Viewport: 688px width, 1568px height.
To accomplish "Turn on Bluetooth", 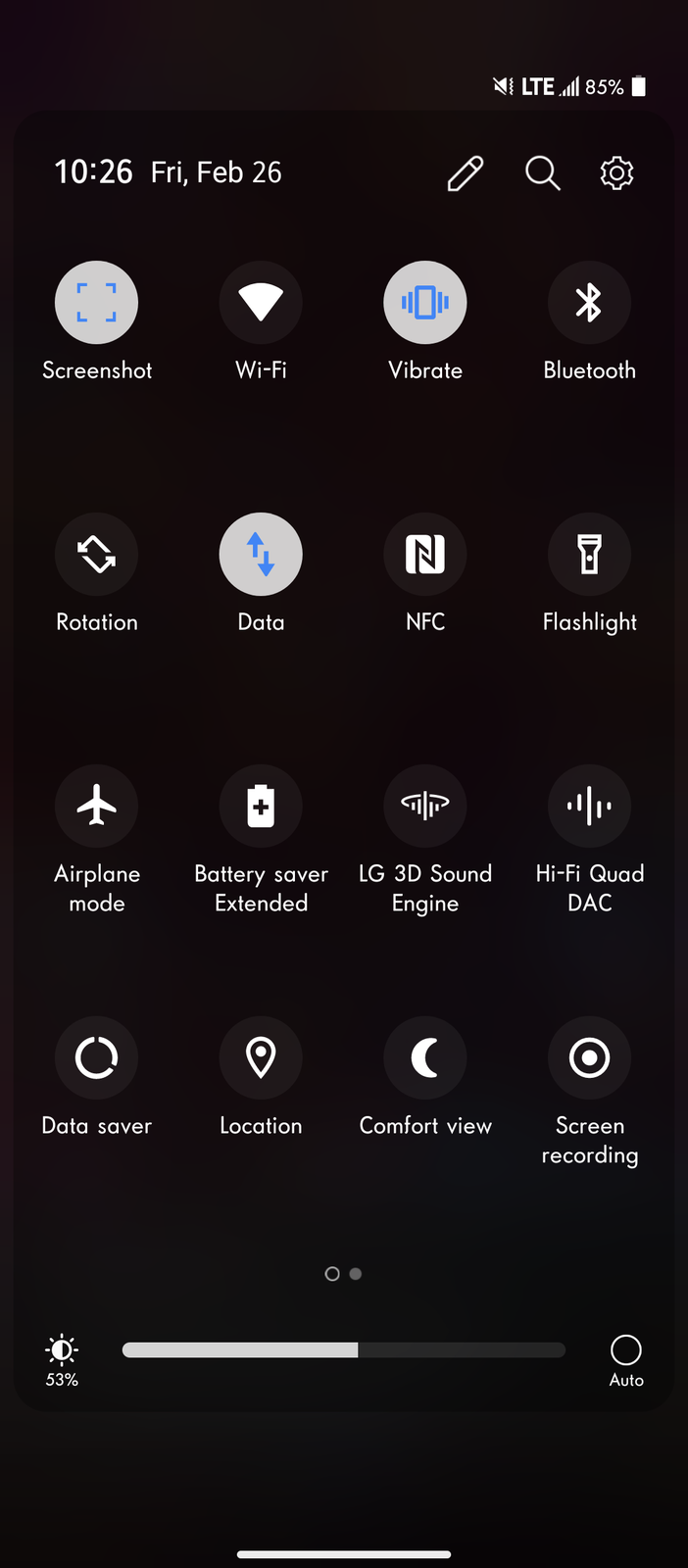I will 589,303.
